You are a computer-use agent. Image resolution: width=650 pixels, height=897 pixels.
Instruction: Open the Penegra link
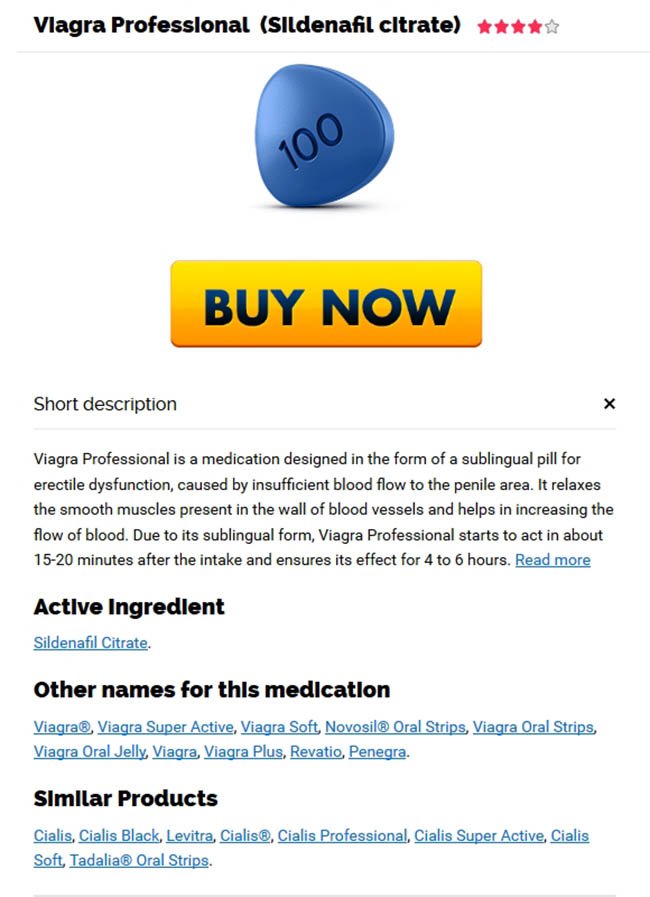377,752
